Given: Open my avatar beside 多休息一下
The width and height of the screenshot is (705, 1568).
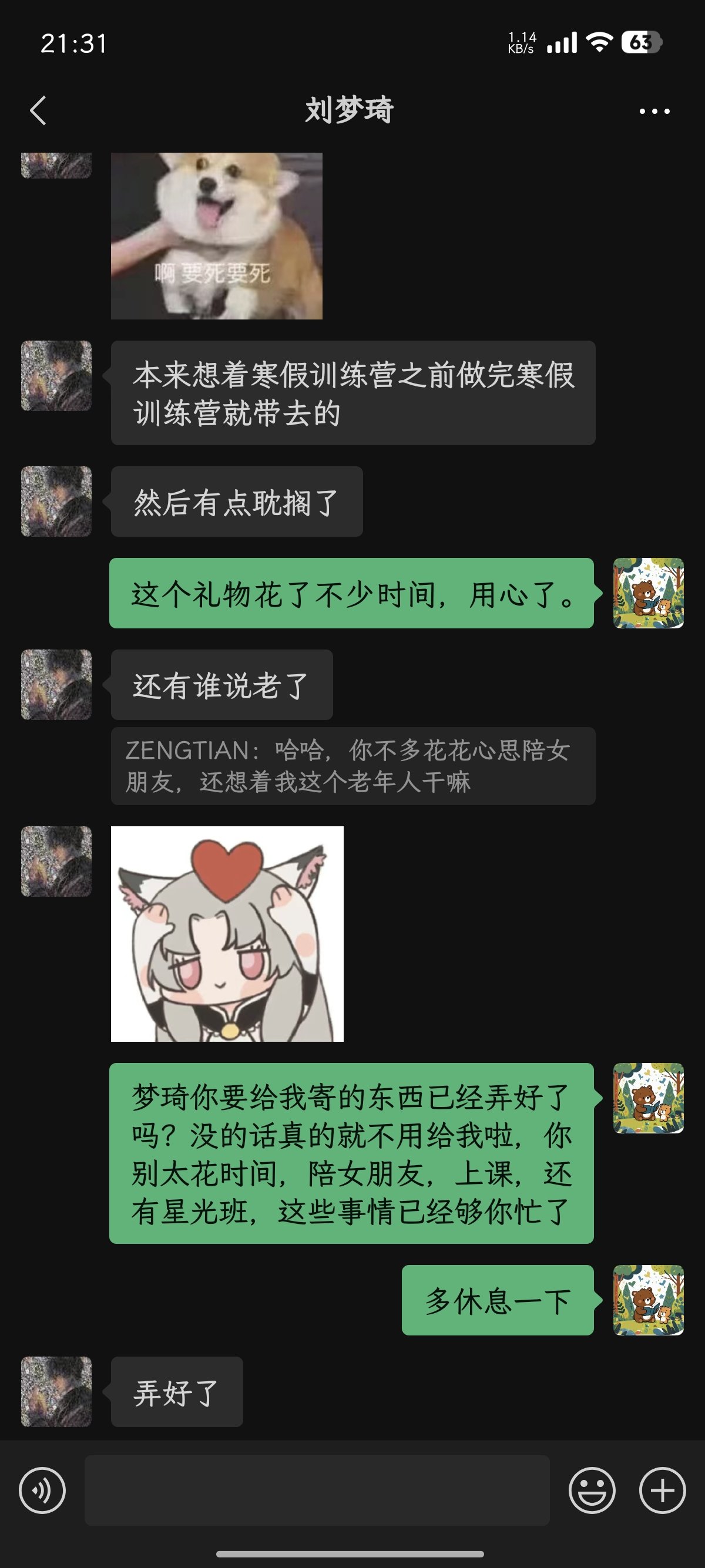Looking at the screenshot, I should coord(649,1300).
